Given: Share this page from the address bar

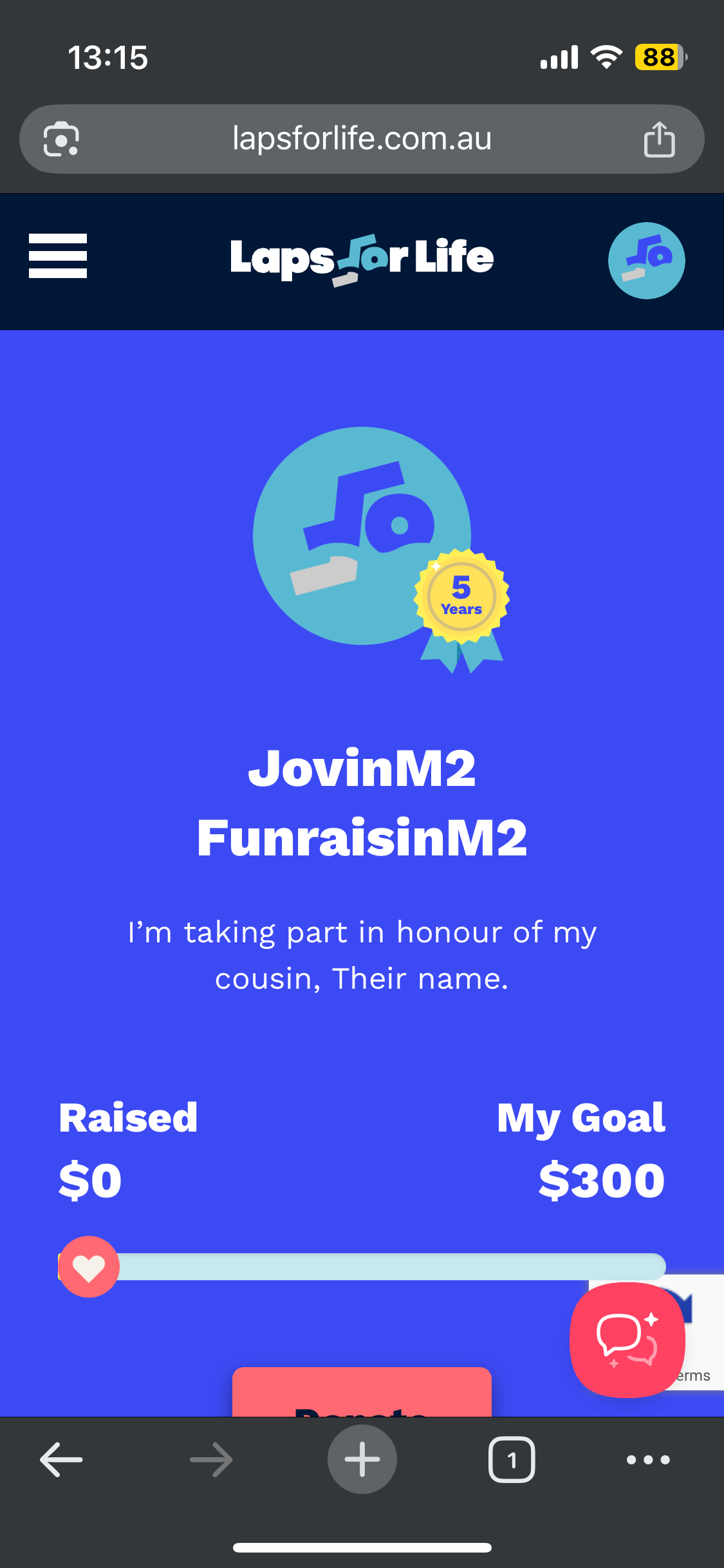Looking at the screenshot, I should tap(659, 139).
